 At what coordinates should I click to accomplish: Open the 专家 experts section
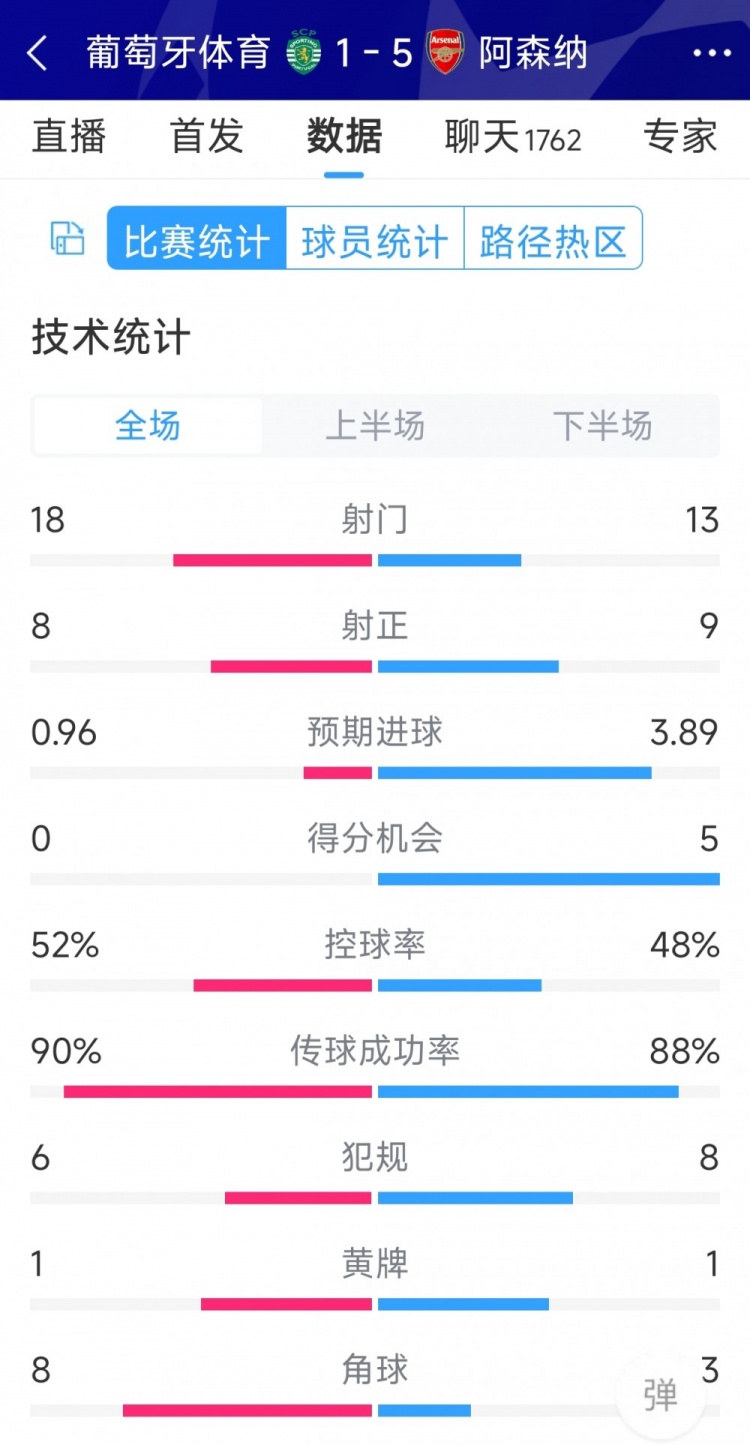680,137
